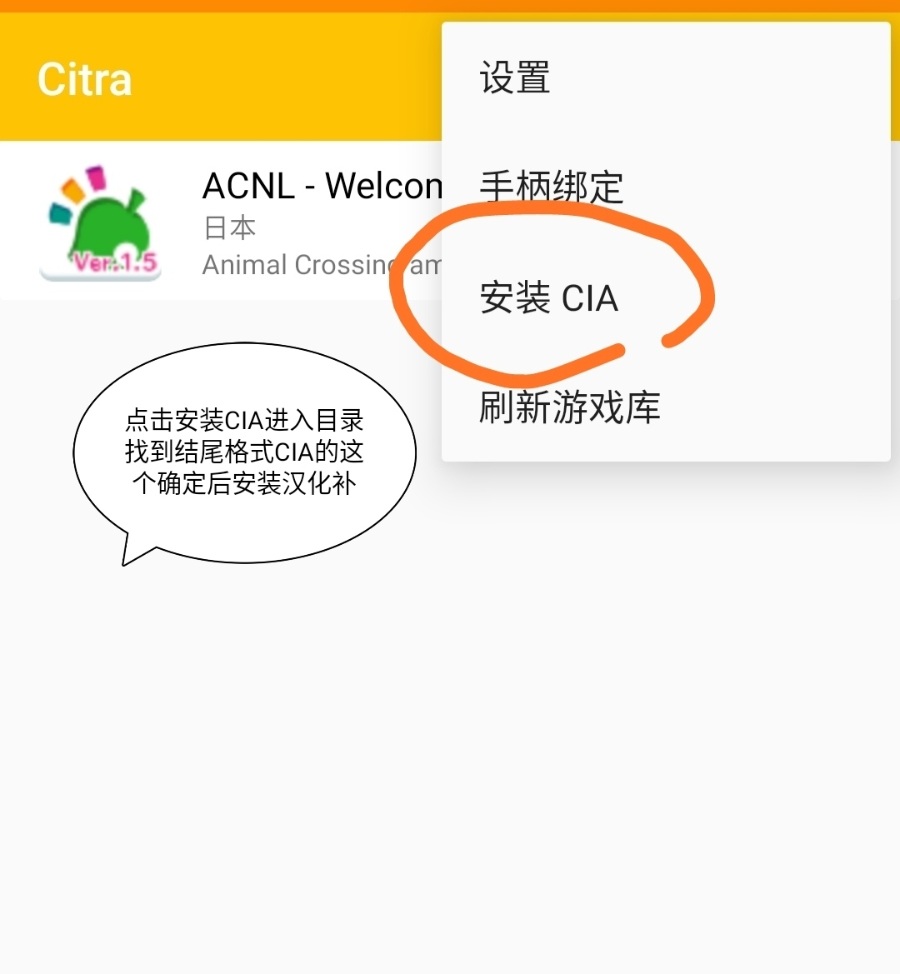
Task: Select the Animal Crossing subtitle text
Action: [300, 265]
